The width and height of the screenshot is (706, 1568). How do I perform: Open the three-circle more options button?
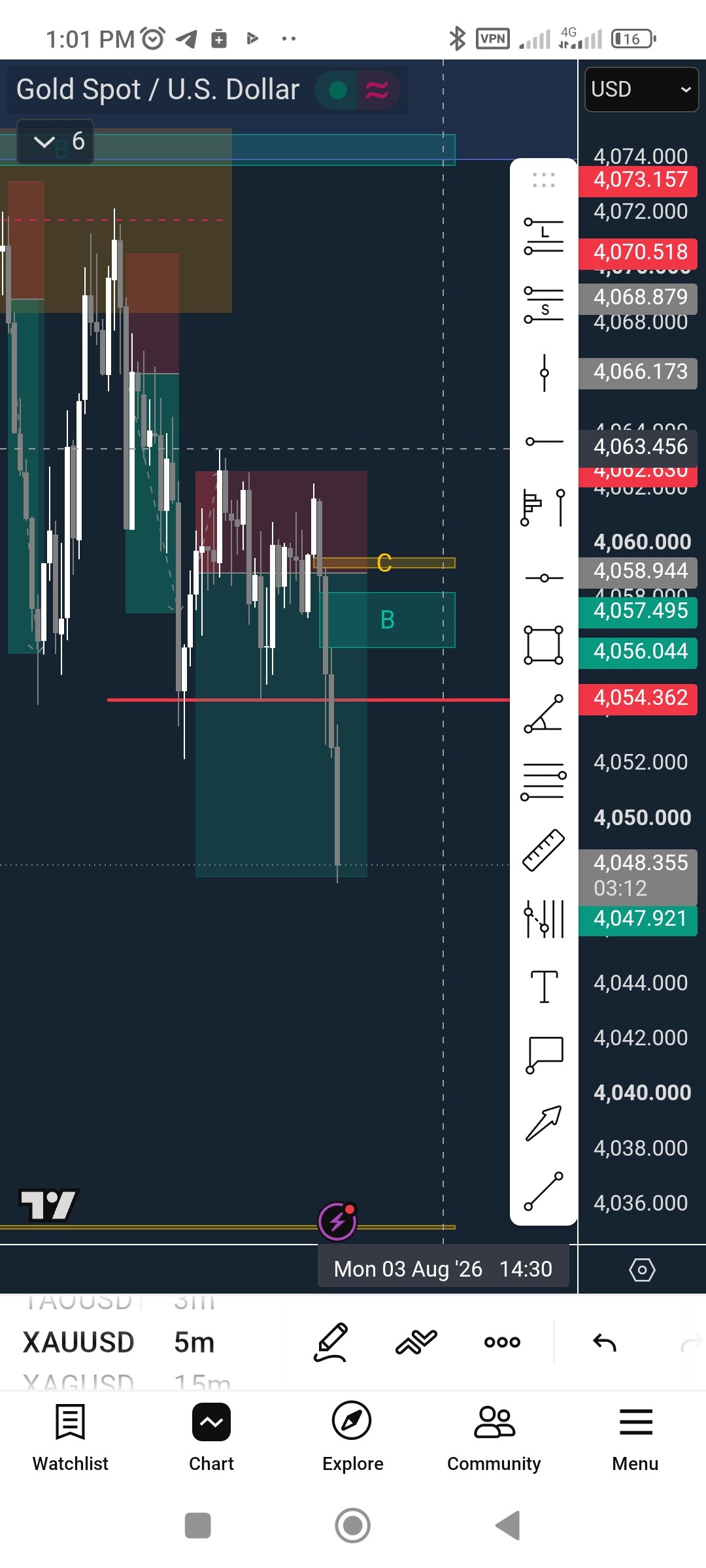[x=502, y=1343]
